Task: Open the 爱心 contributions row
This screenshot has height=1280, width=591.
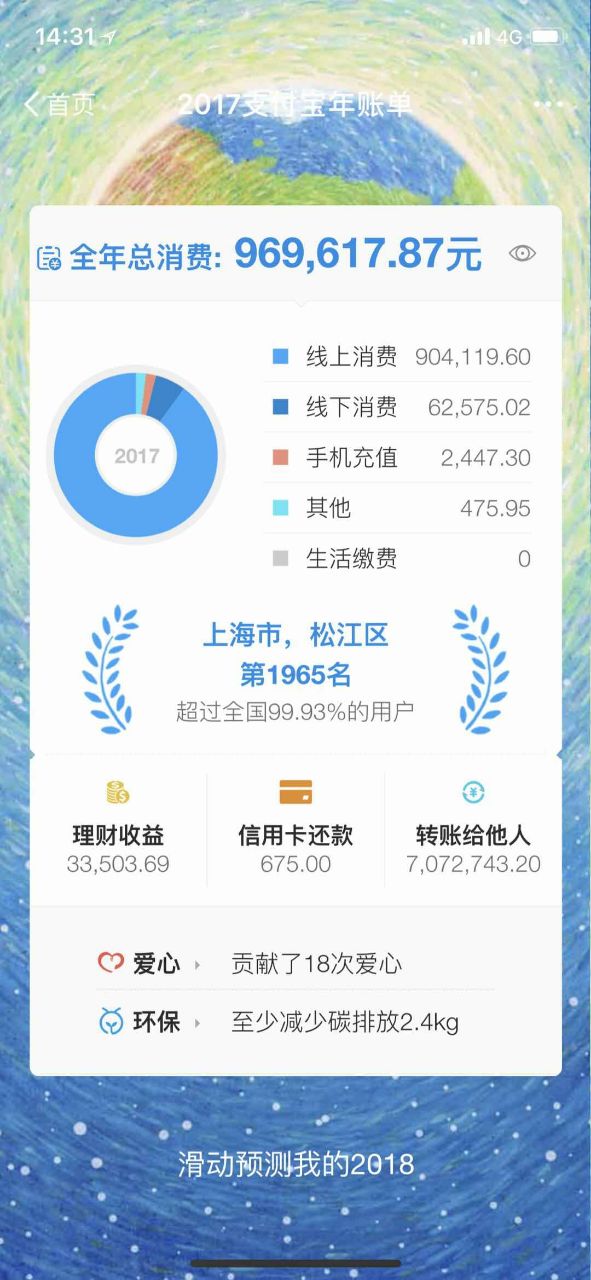Action: click(x=295, y=964)
